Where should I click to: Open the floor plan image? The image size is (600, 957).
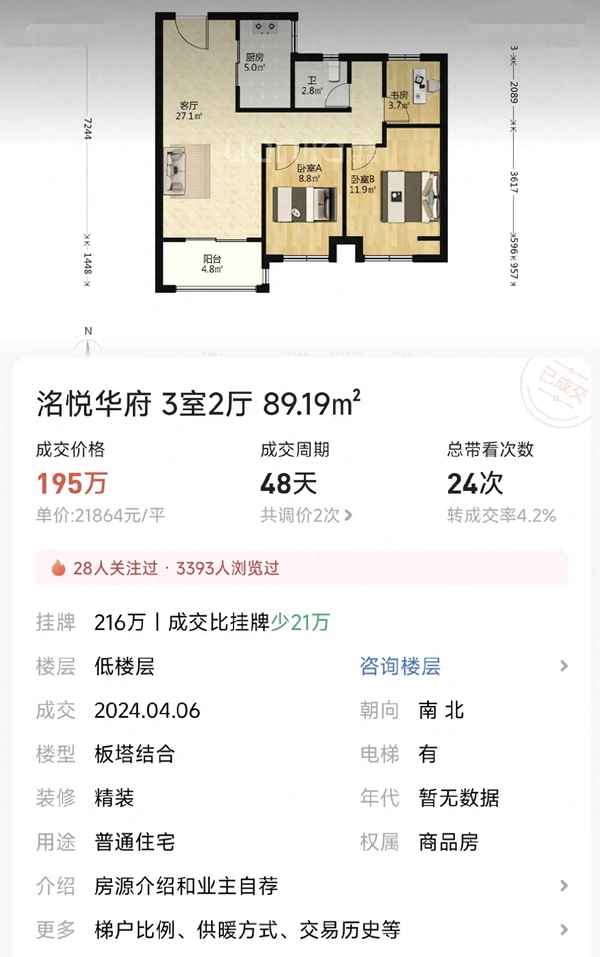pyautogui.click(x=300, y=160)
